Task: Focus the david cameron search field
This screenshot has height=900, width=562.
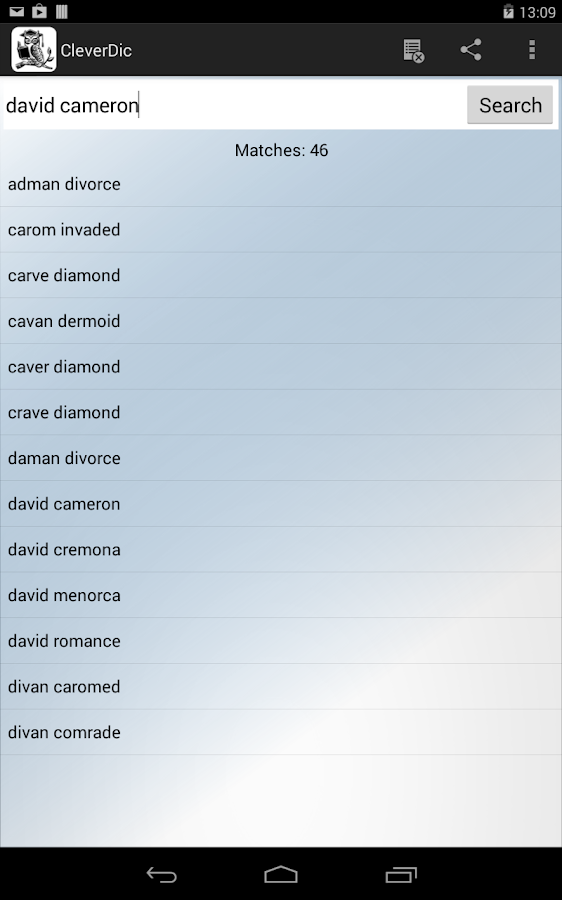Action: click(x=234, y=105)
